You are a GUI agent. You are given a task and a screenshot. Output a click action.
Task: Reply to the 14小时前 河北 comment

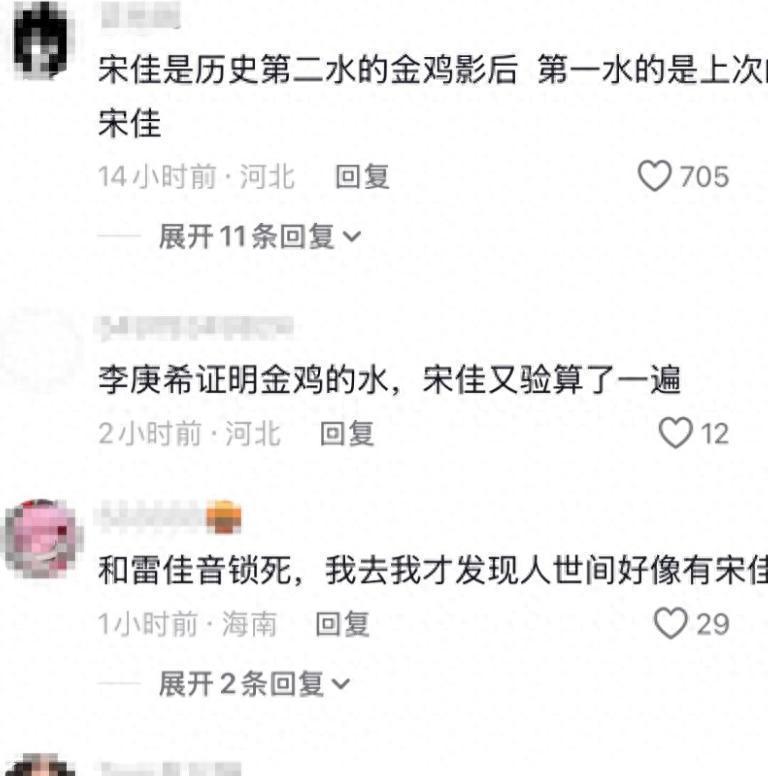click(x=362, y=177)
